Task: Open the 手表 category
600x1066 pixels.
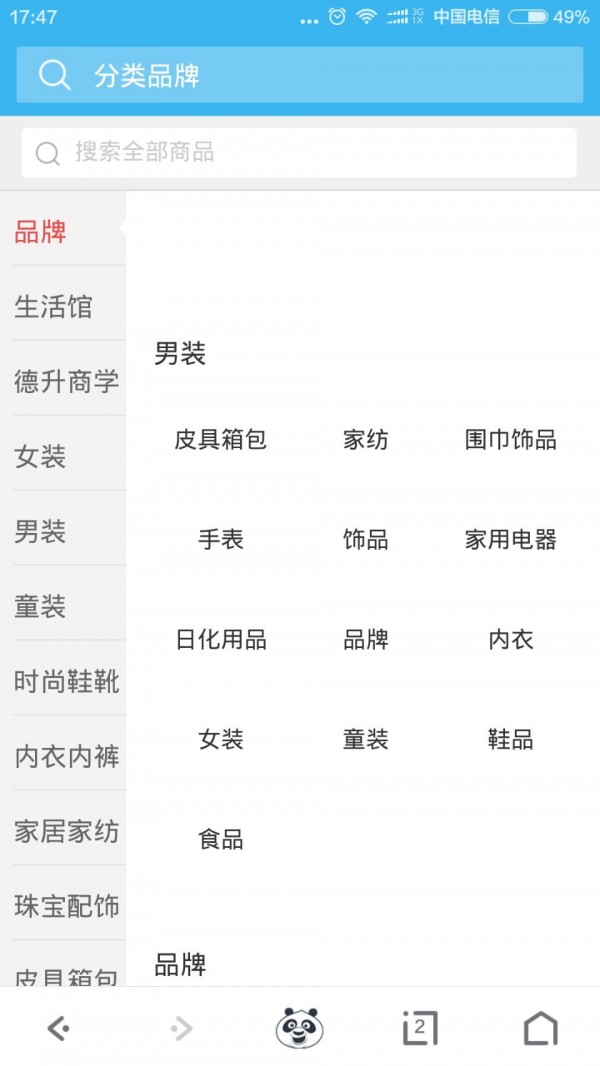Action: pos(221,540)
